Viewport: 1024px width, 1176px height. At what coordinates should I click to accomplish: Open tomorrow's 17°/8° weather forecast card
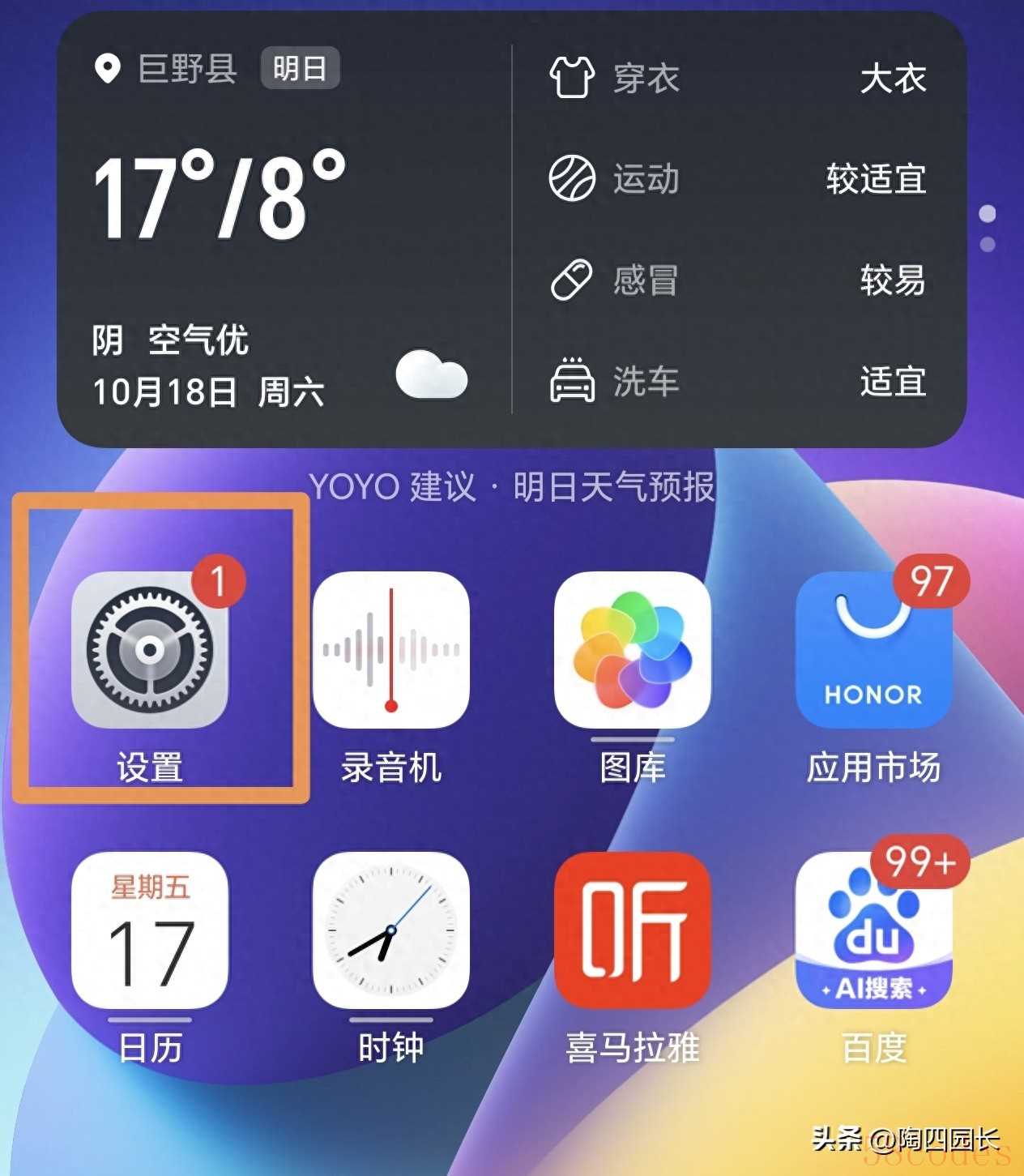284,231
